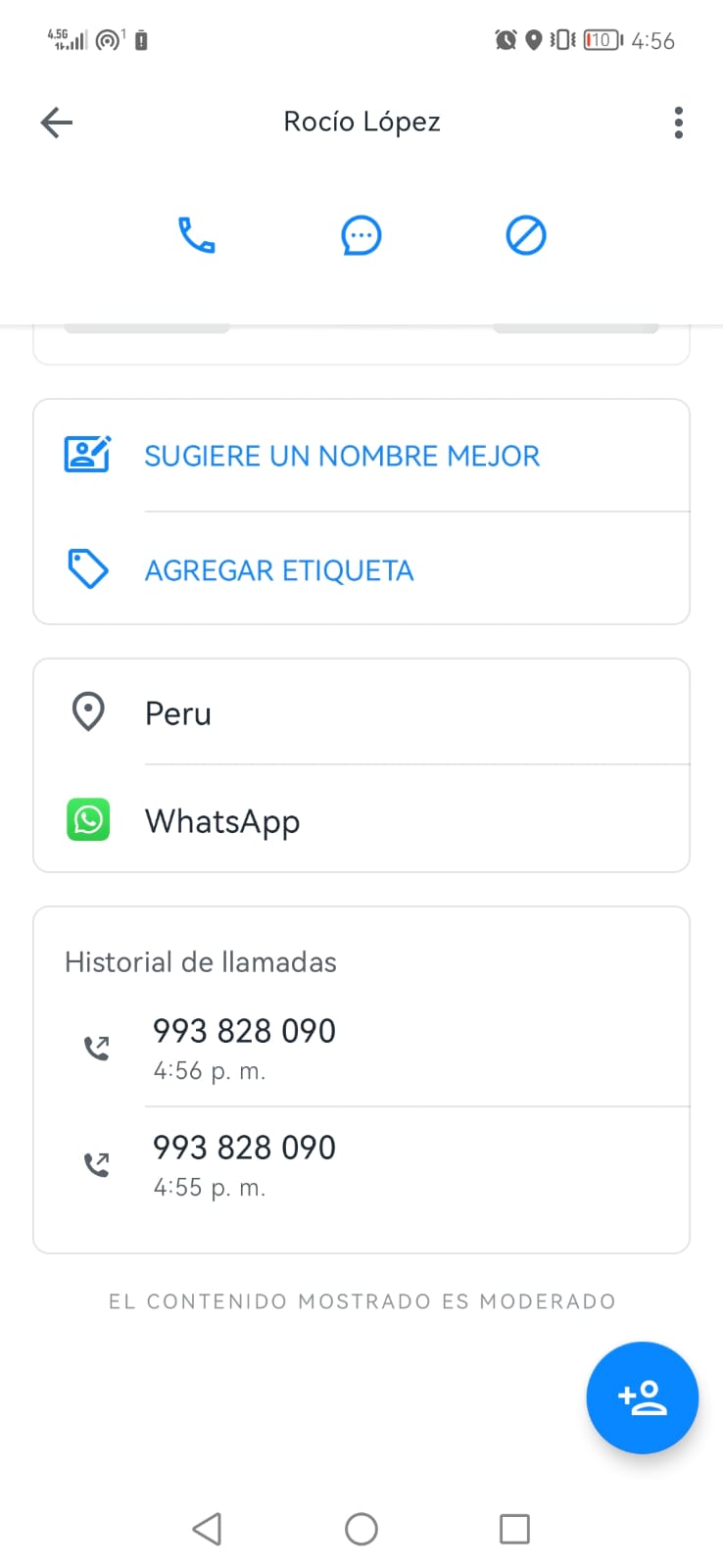Call Rocío López with the phone icon
Screen dimensions: 723x1568
pos(196,235)
